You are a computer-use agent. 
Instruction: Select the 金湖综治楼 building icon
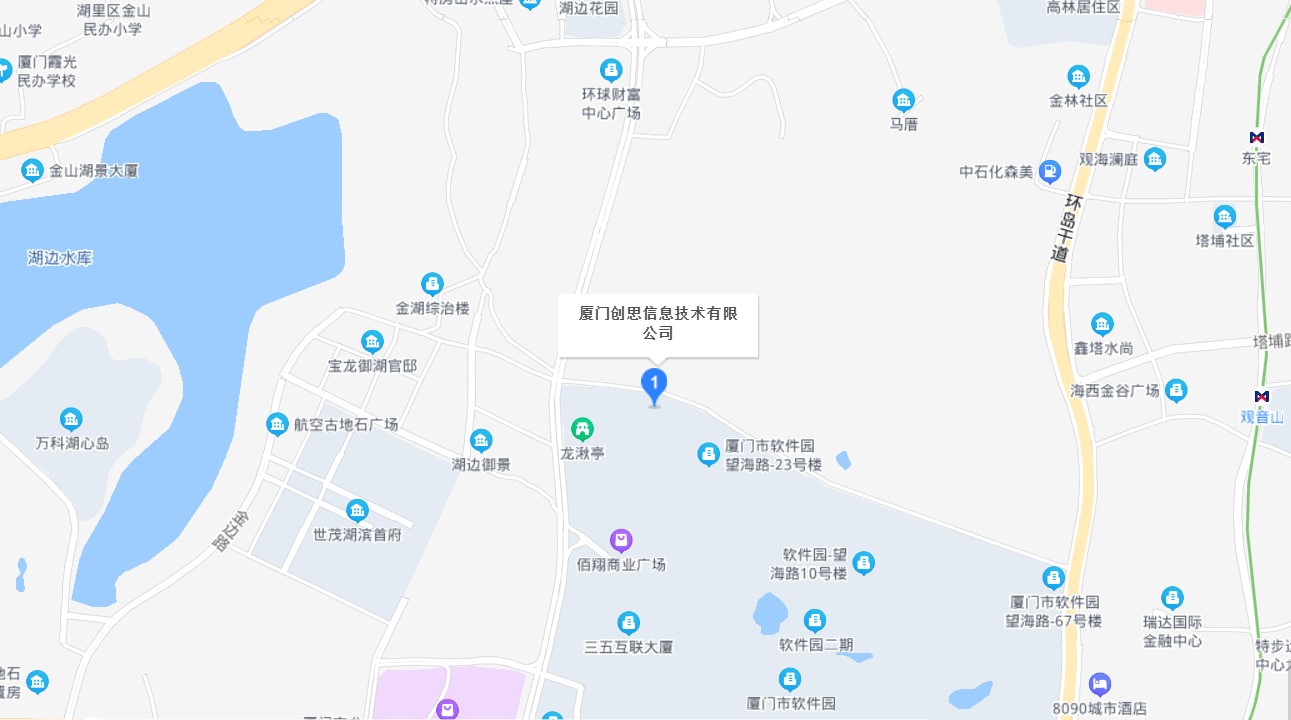click(432, 285)
